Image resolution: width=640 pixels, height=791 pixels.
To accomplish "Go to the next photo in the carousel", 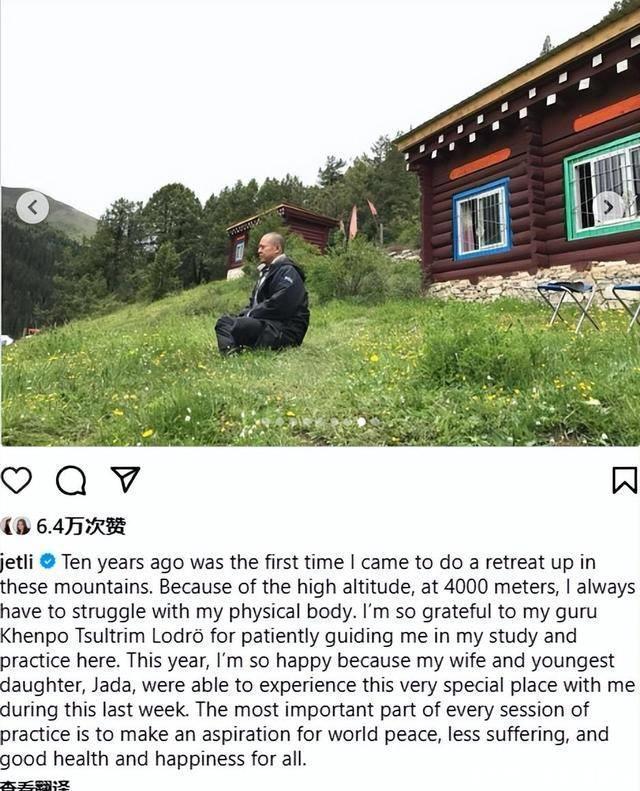I will tap(608, 207).
